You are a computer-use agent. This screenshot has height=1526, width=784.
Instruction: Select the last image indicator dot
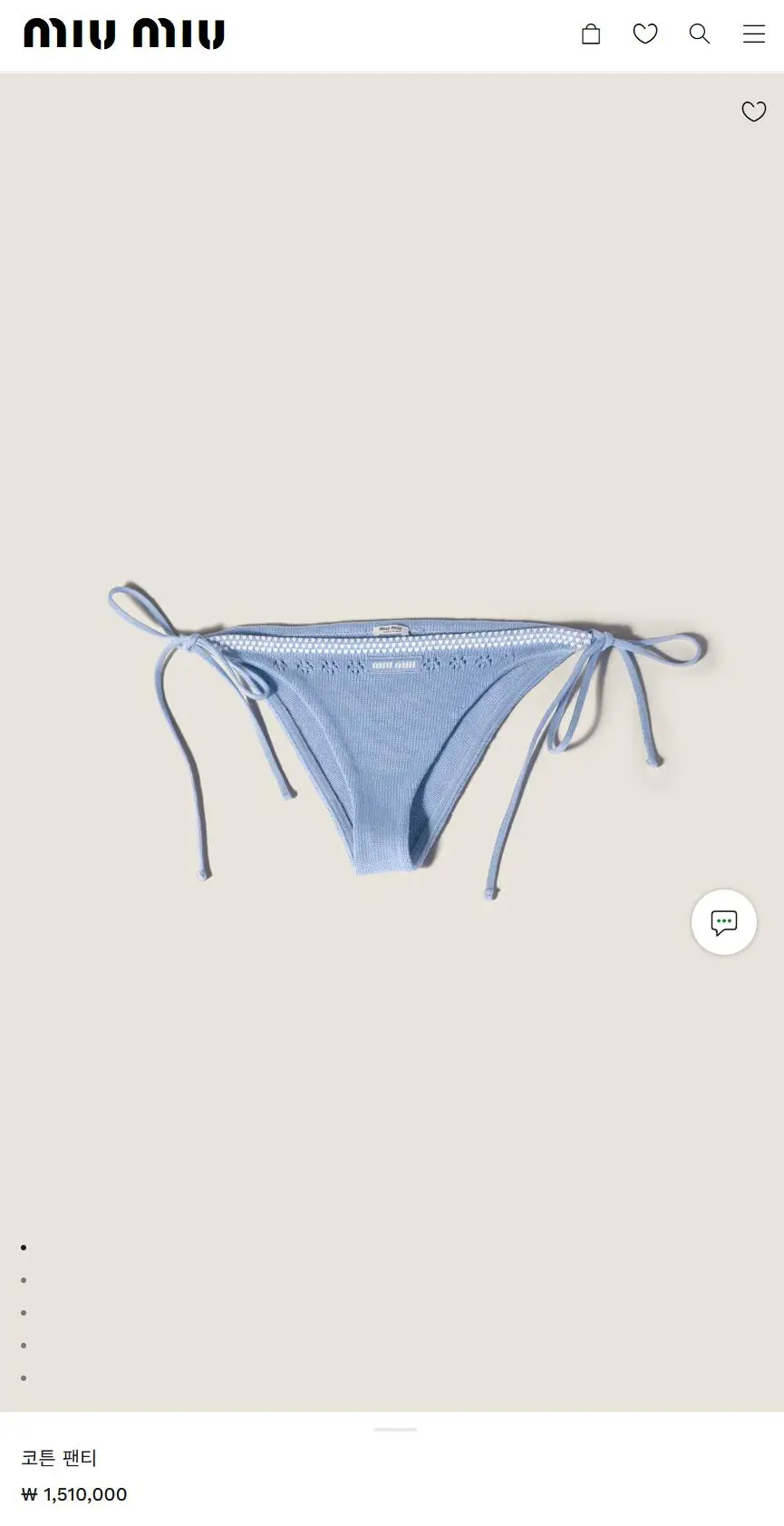(x=24, y=1378)
